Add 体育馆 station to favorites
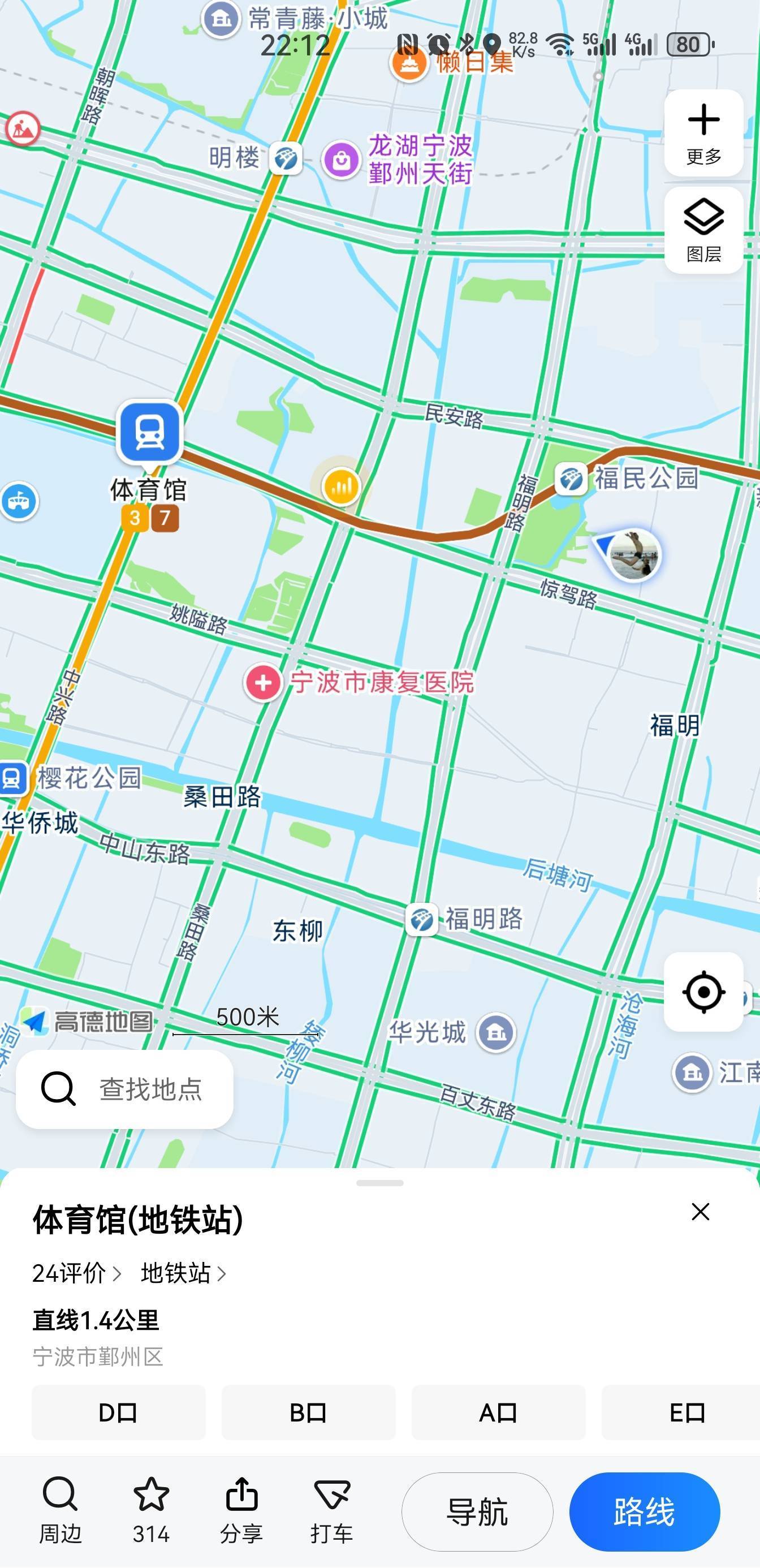This screenshot has height=1568, width=760. (x=151, y=1511)
